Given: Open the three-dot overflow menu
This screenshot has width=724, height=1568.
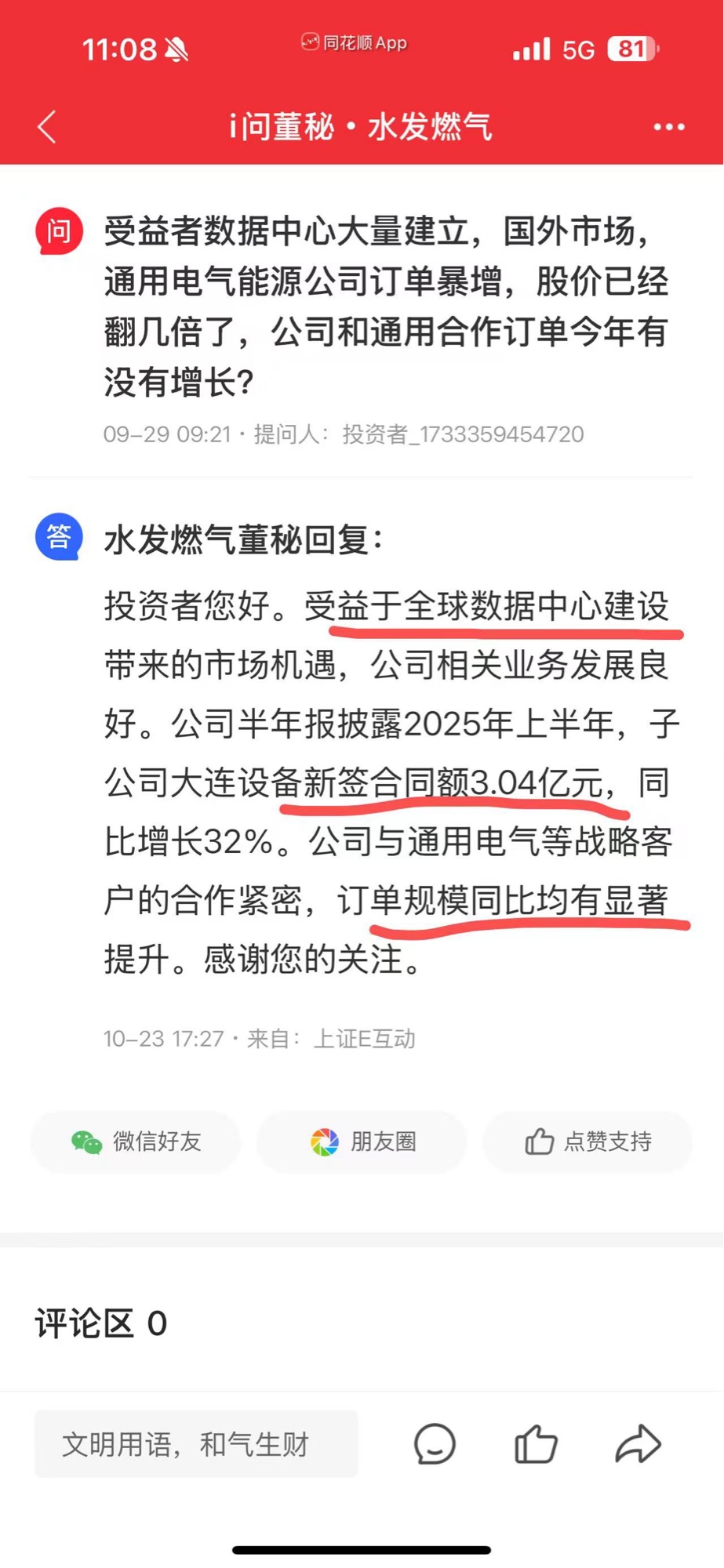Looking at the screenshot, I should click(x=669, y=127).
